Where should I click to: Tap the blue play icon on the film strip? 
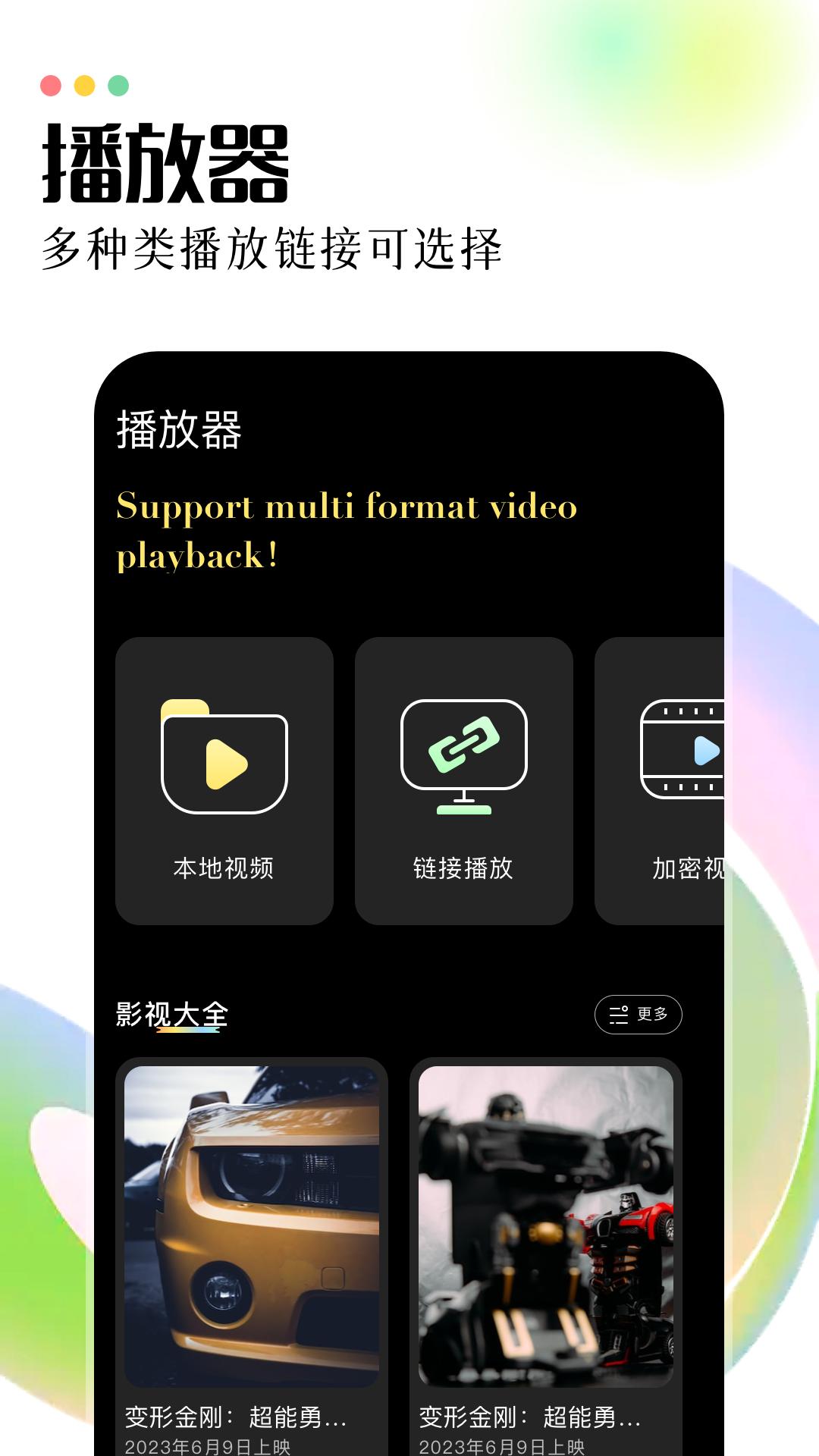coord(705,751)
